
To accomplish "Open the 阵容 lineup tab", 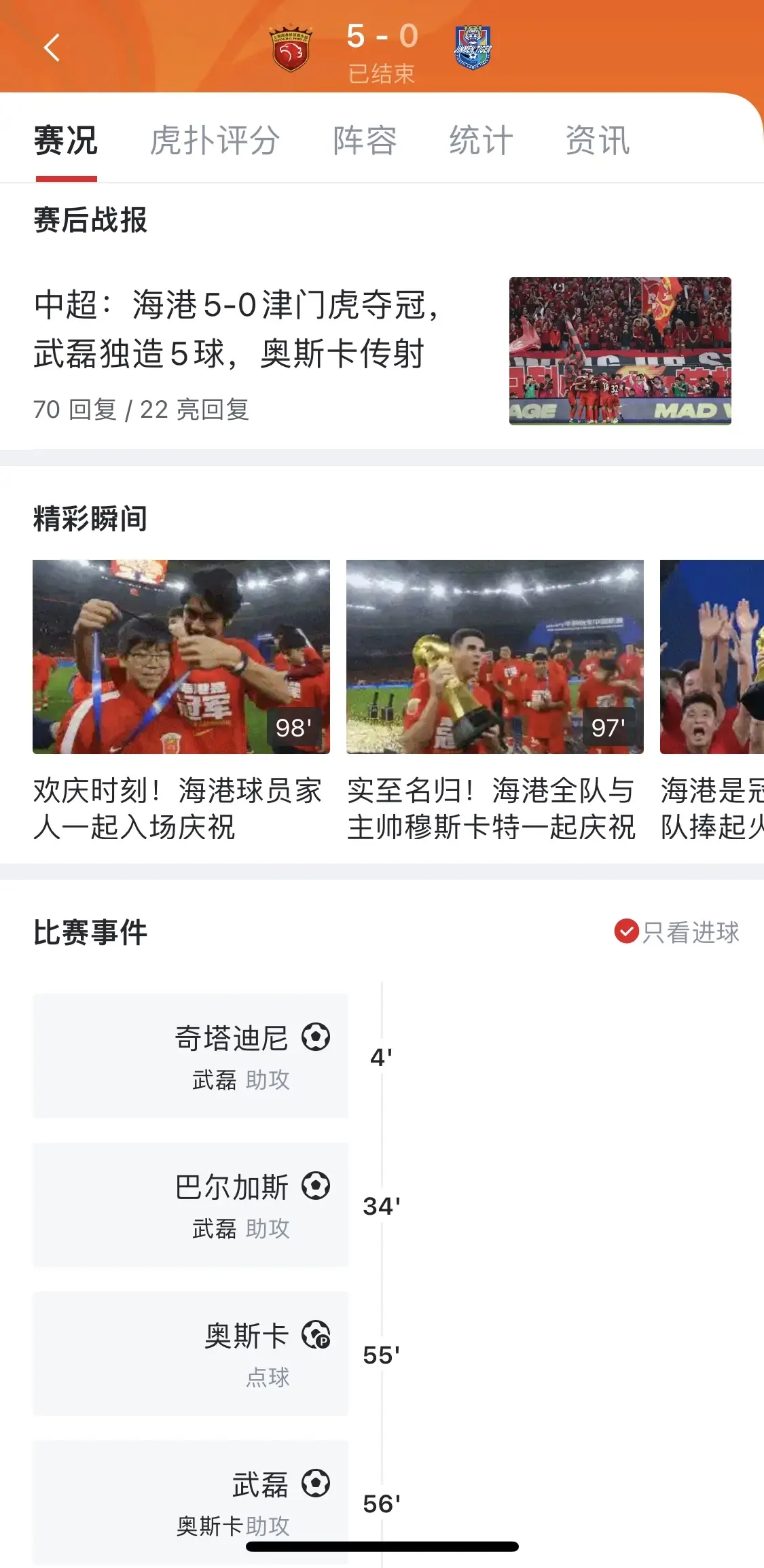I will pos(363,141).
